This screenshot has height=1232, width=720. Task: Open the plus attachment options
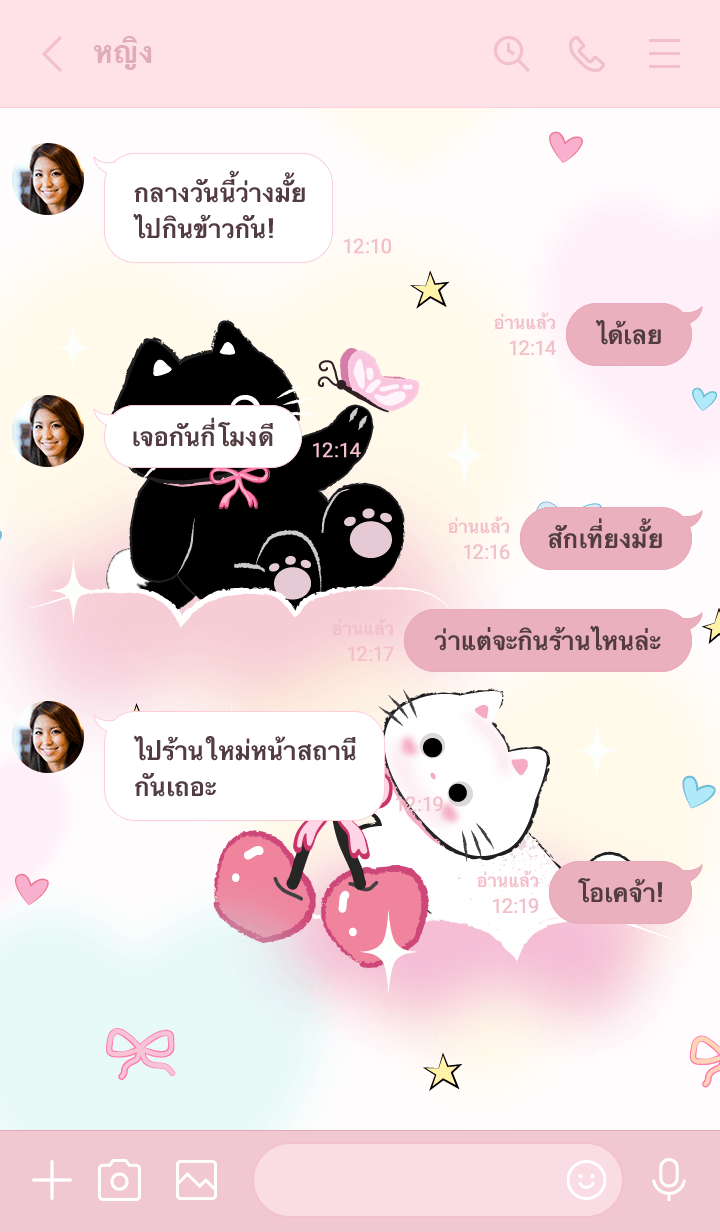click(x=52, y=1181)
